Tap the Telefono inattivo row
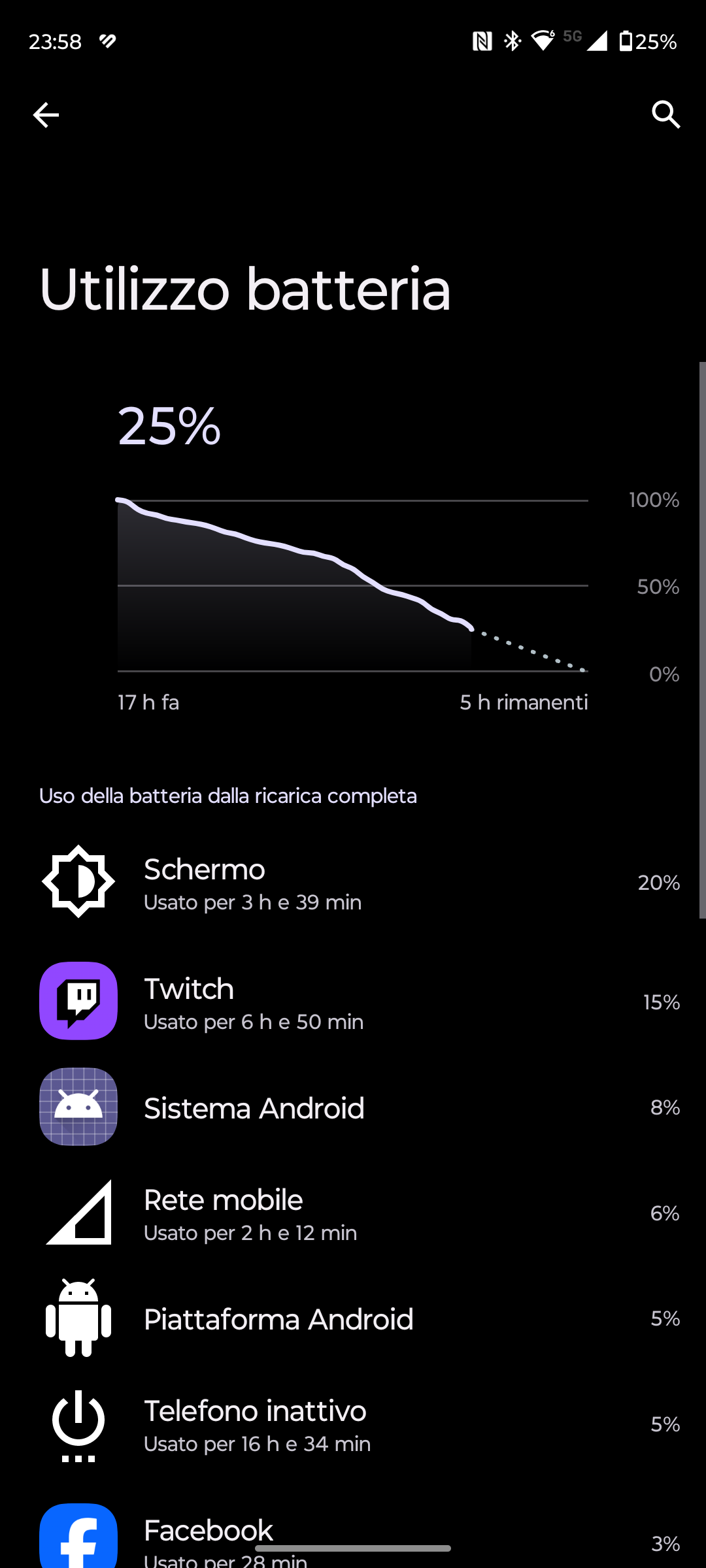Screen dimensions: 706x1568 coord(353,1425)
